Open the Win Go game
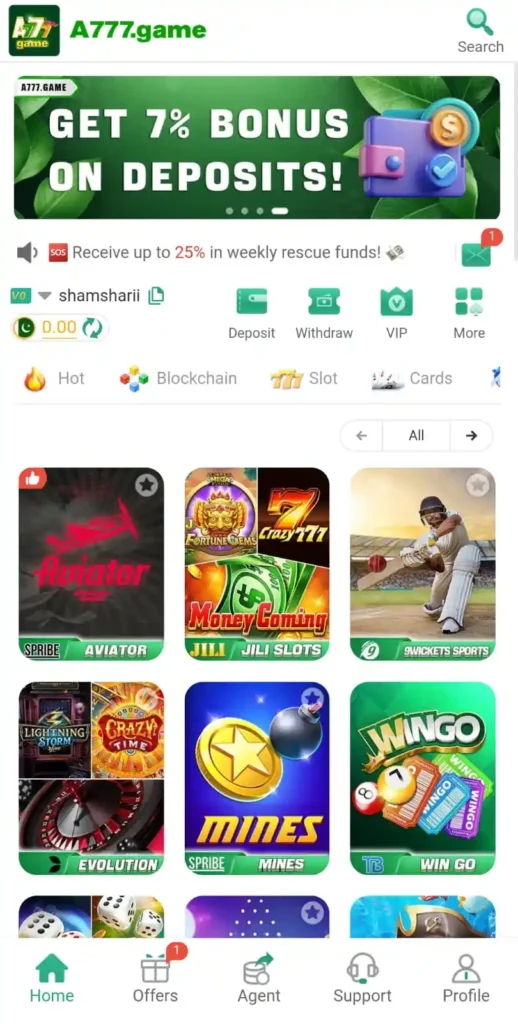Image resolution: width=518 pixels, height=1024 pixels. (423, 778)
